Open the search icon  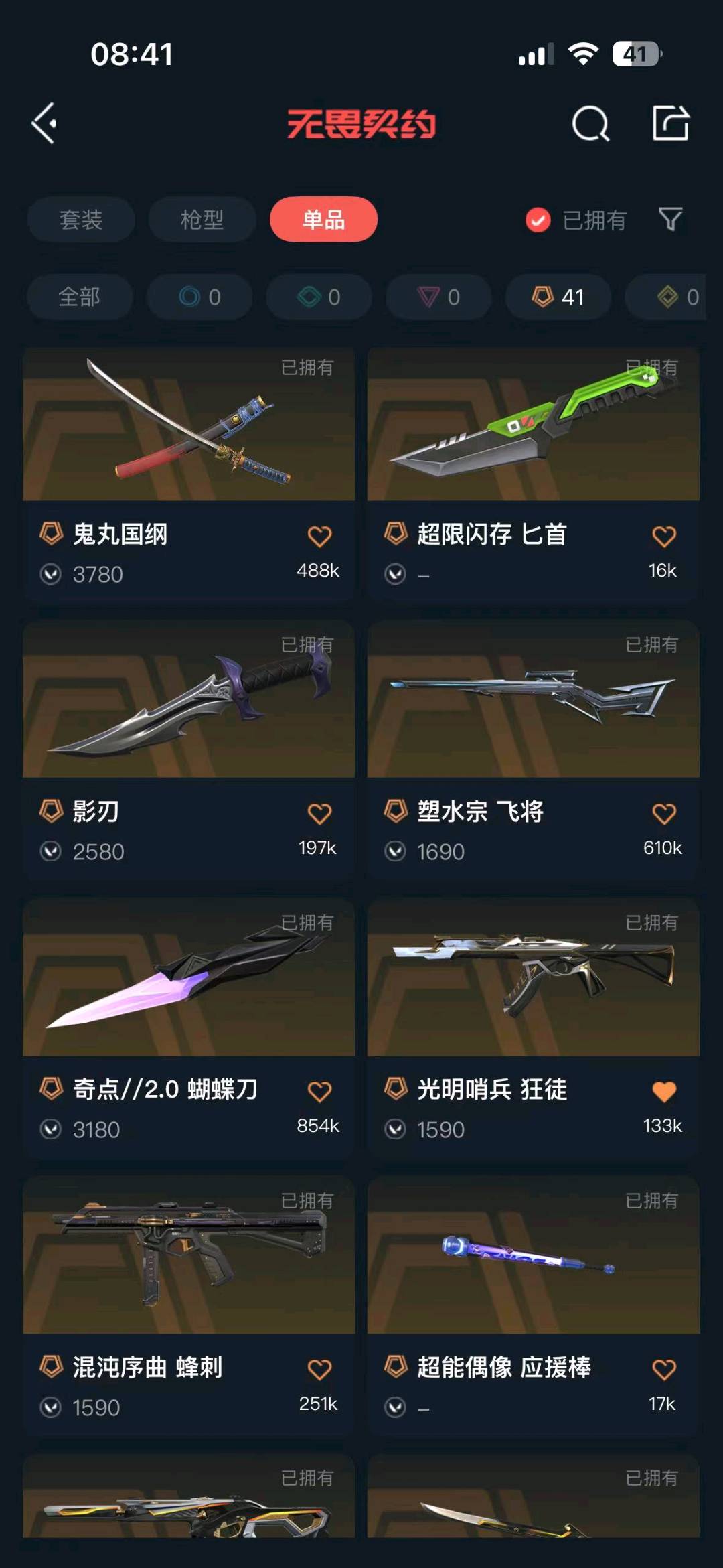point(590,123)
